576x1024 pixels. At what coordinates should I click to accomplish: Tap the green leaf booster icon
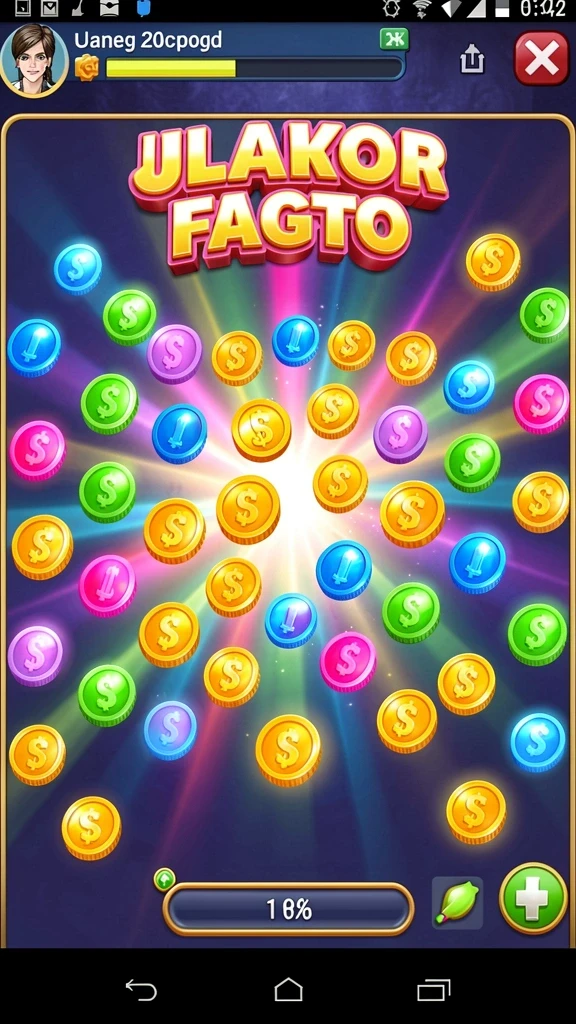(x=457, y=903)
